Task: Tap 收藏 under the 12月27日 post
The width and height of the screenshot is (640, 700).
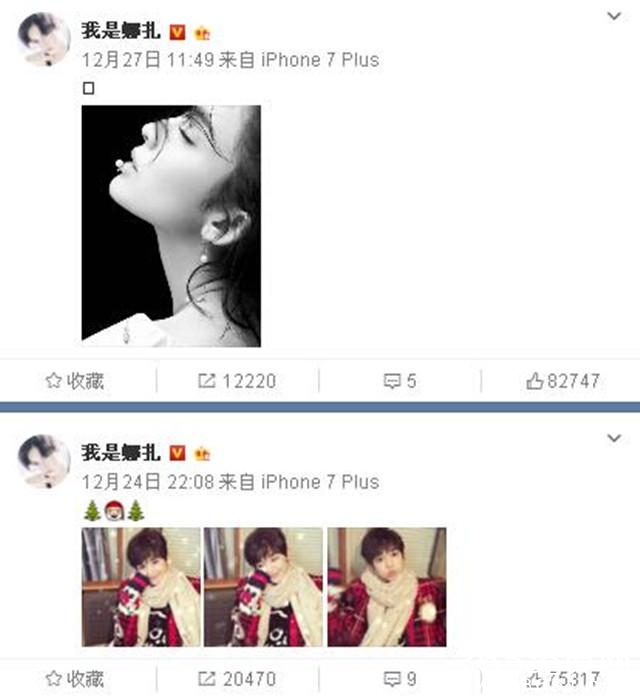Action: click(x=75, y=381)
